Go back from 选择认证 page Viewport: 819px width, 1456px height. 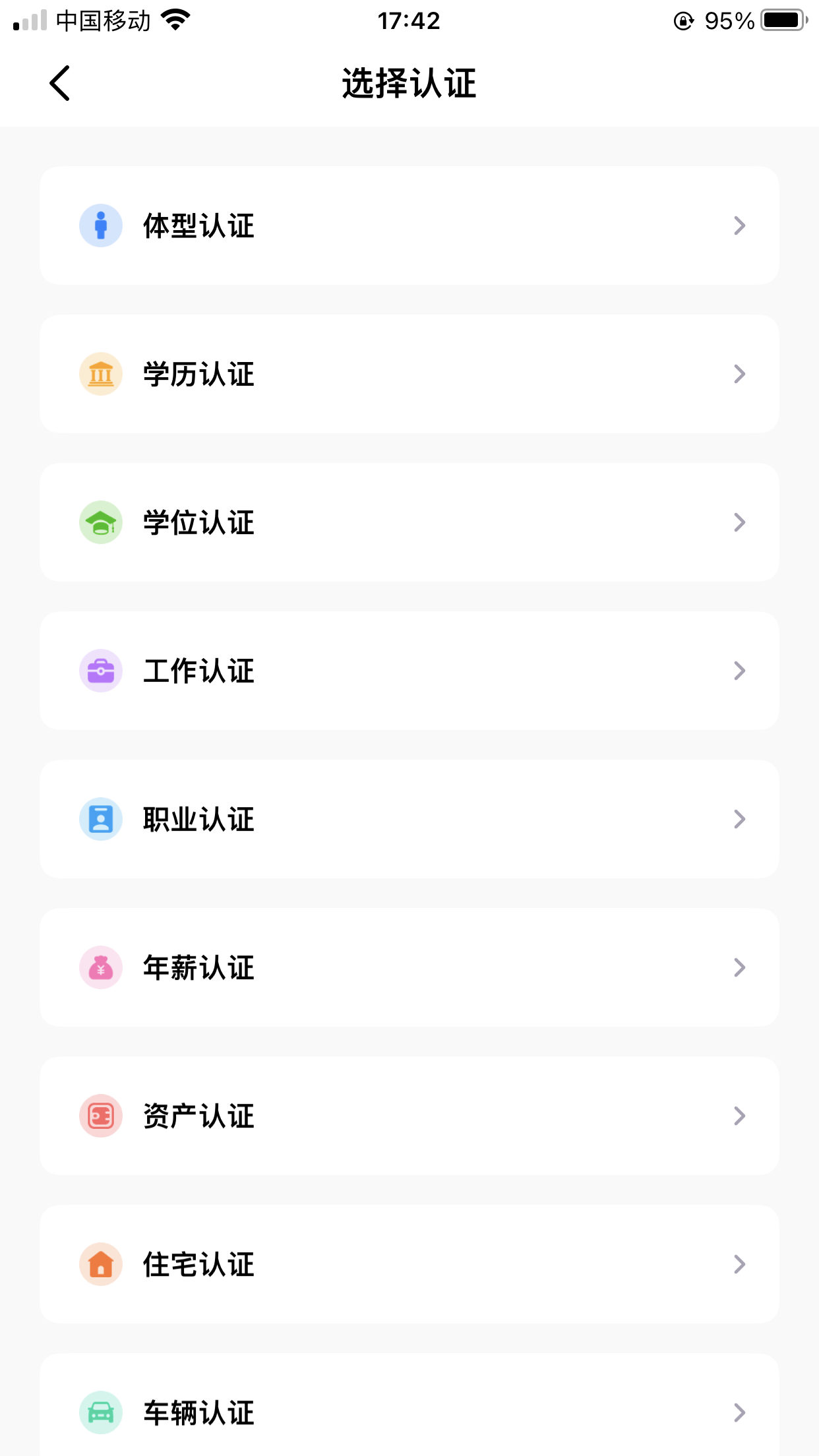coord(59,83)
